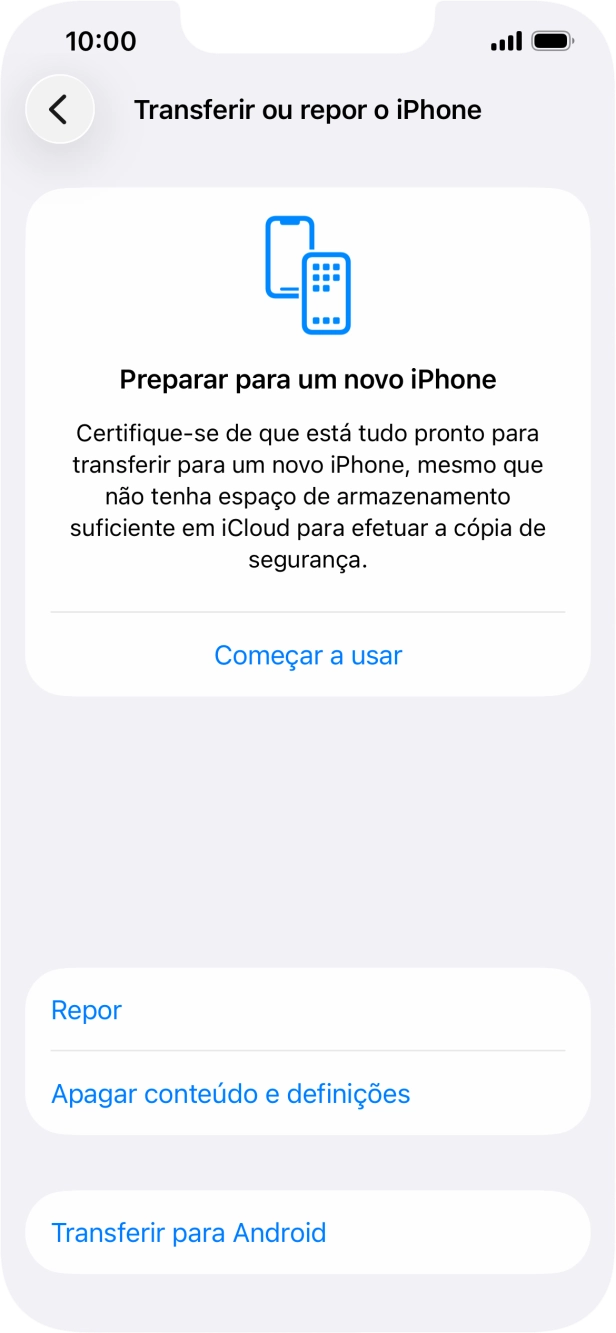The image size is (616, 1333).
Task: Select Apagar conteúdo e definições
Action: (x=230, y=1093)
